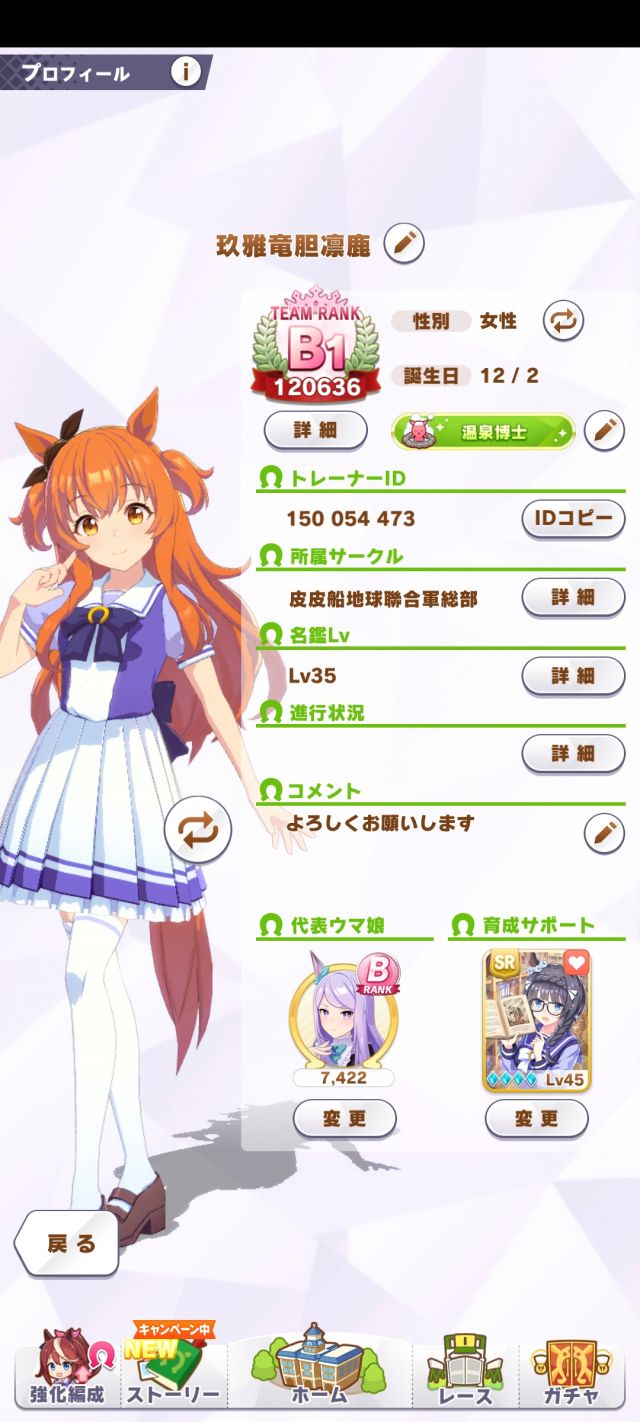Image resolution: width=640 pixels, height=1422 pixels.
Task: Switch the gender setting with the swap icon
Action: tap(563, 321)
